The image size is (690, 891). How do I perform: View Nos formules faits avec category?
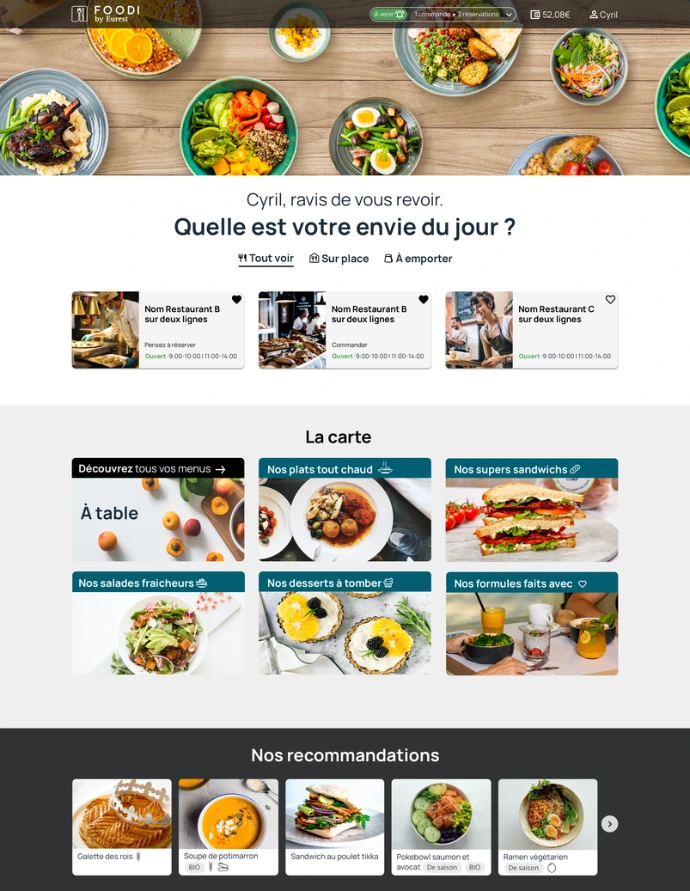pyautogui.click(x=531, y=623)
